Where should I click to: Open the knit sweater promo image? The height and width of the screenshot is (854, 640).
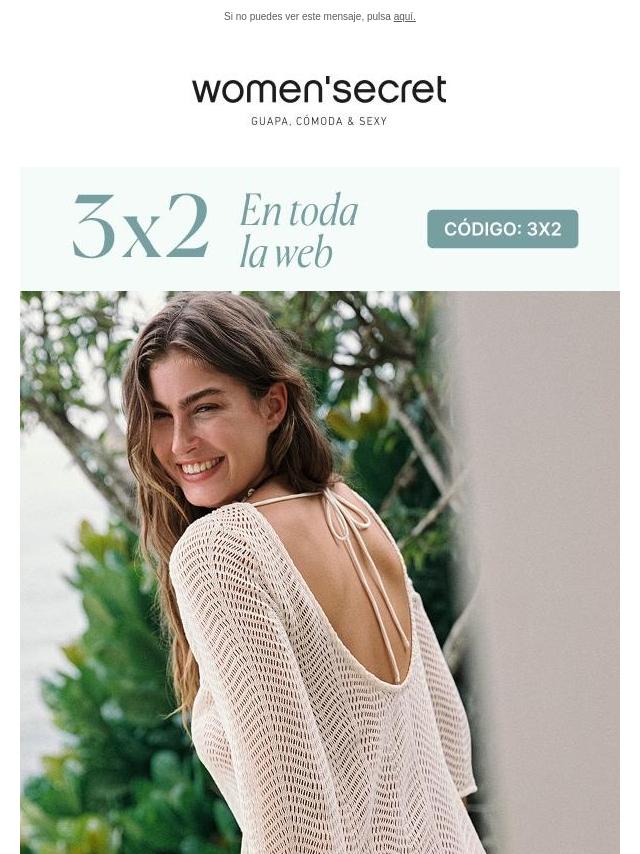320,570
